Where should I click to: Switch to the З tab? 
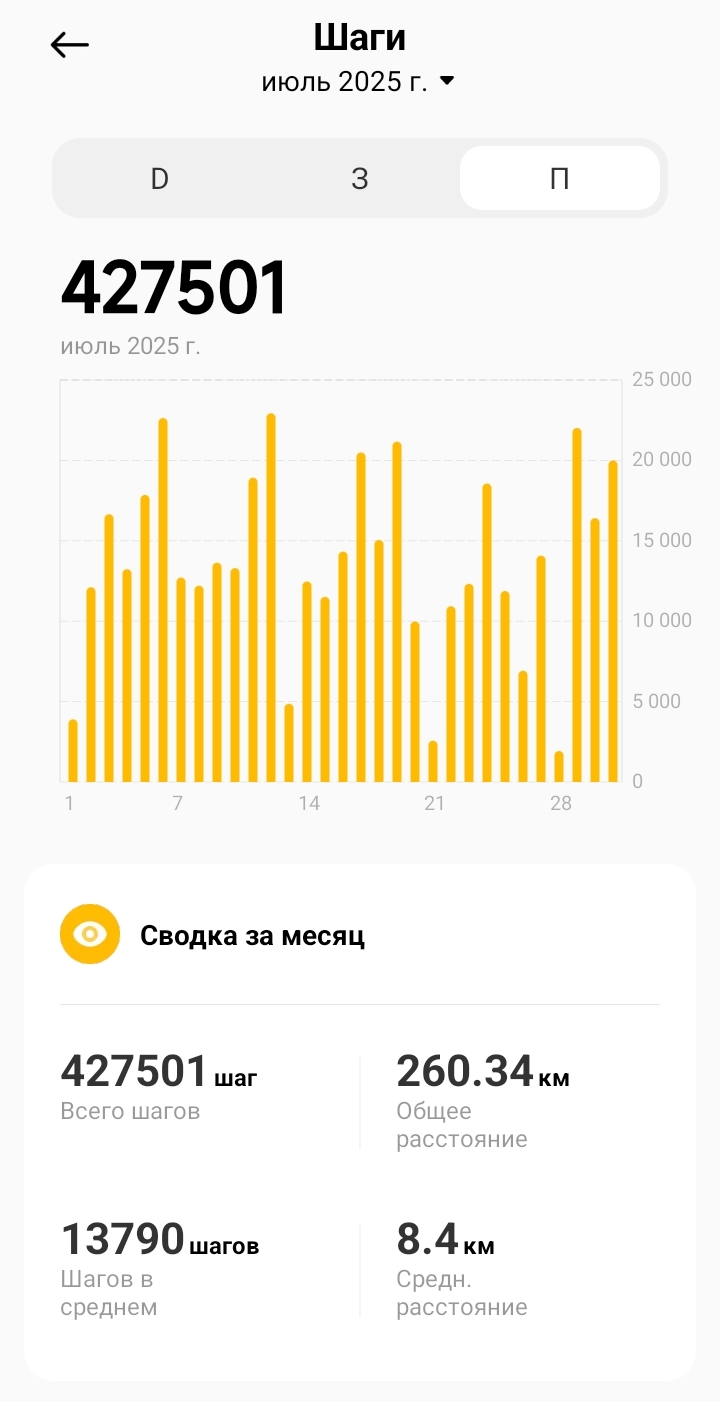360,179
